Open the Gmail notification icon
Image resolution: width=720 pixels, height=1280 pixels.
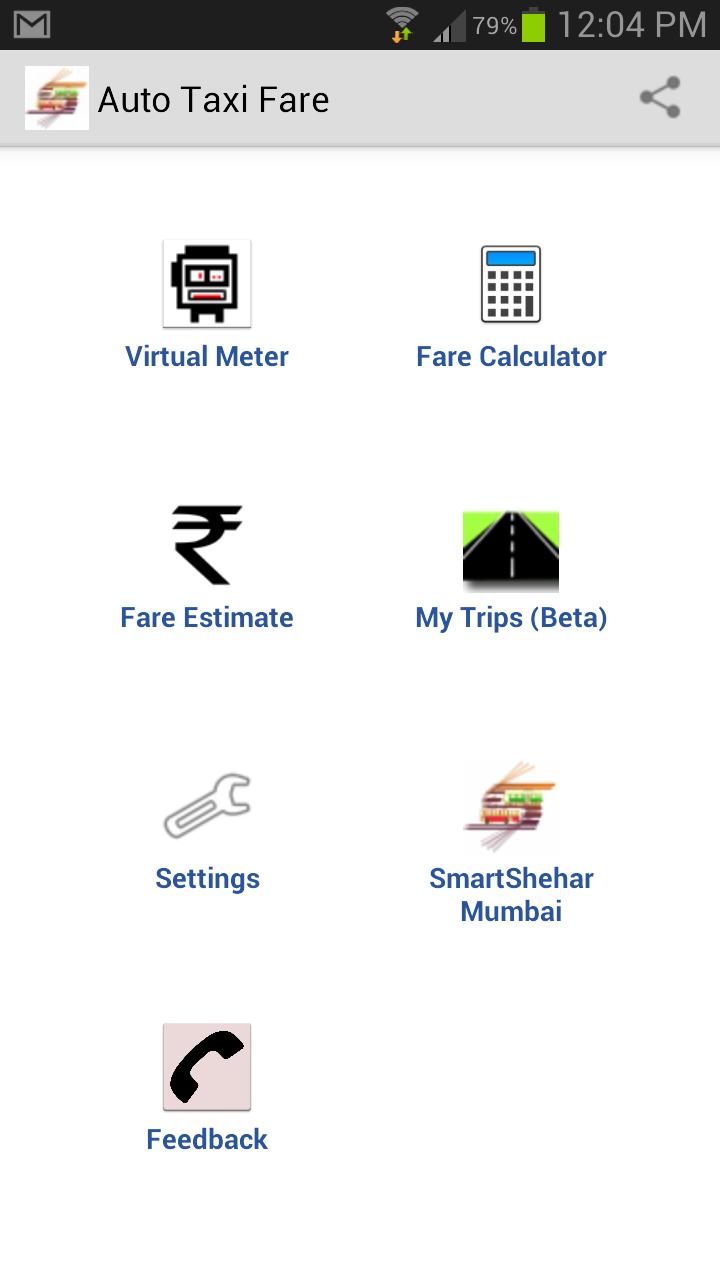pos(31,22)
